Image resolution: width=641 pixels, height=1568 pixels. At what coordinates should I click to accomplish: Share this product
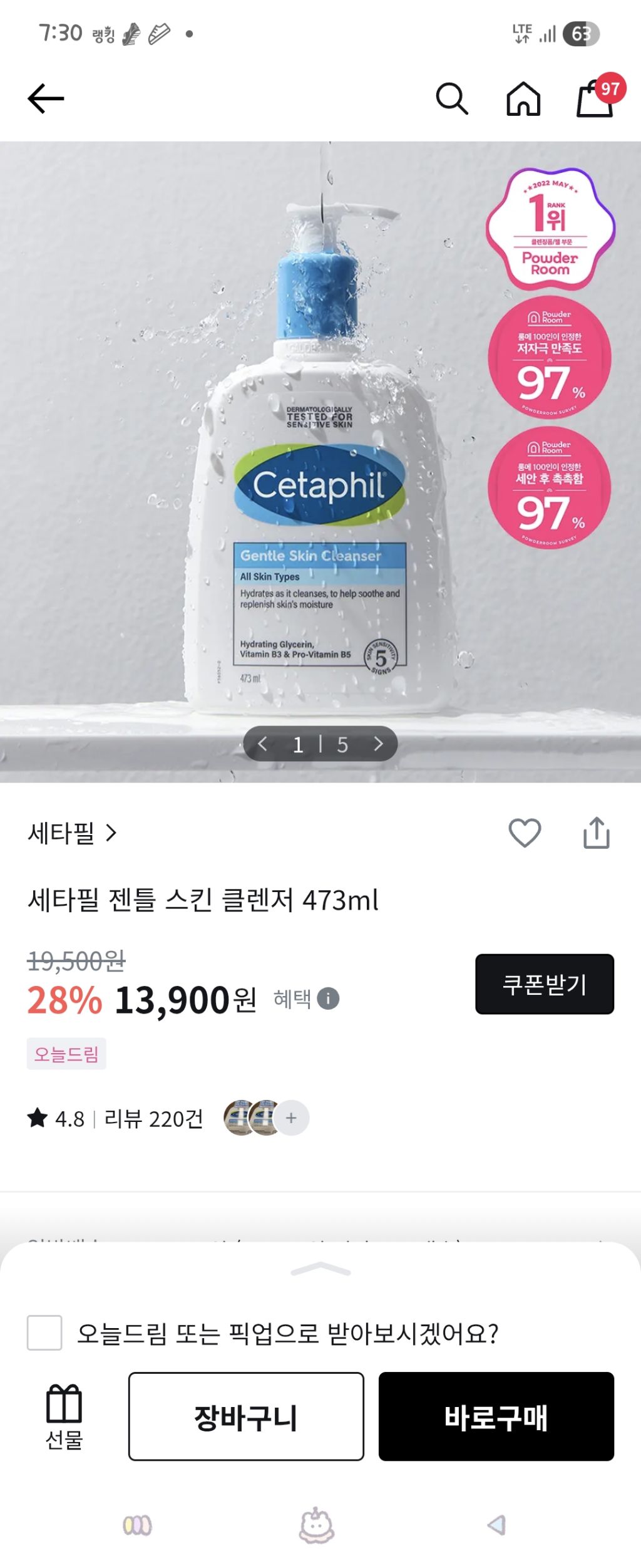pos(596,833)
